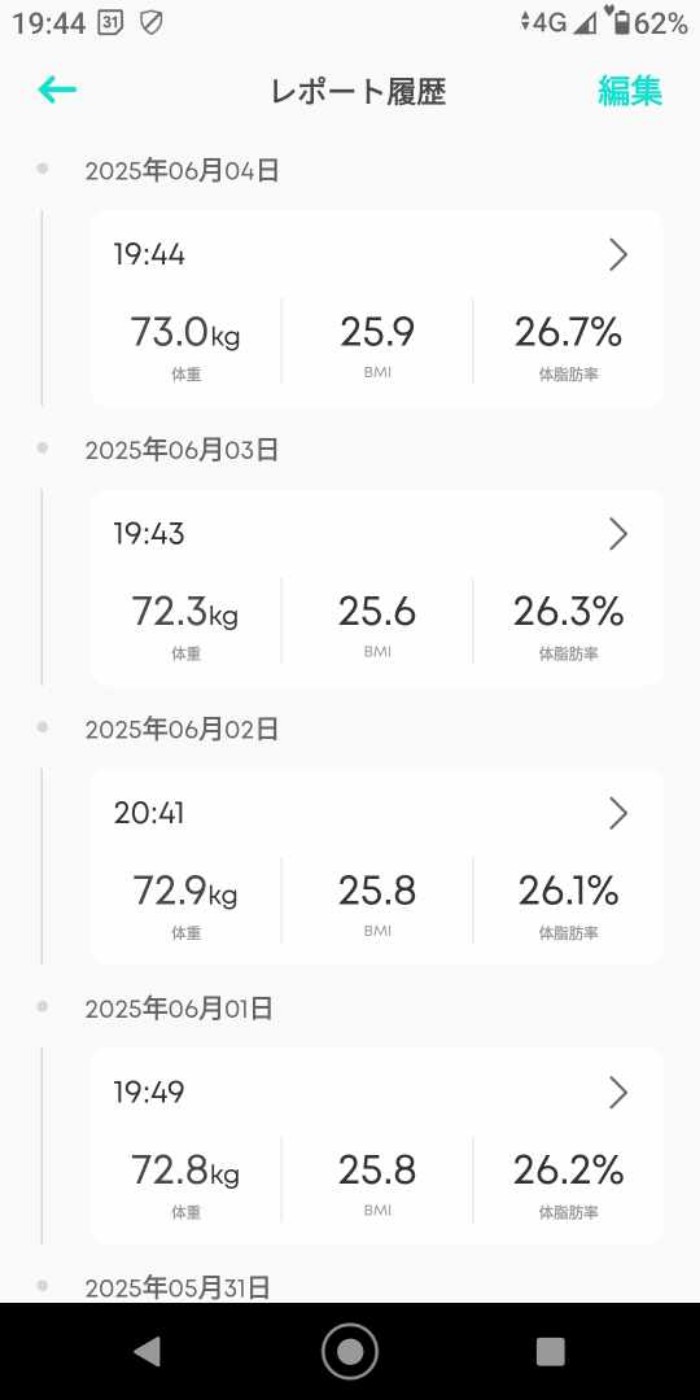700x1400 pixels.
Task: Open the 20:41 report with 72.9kg
Action: tap(376, 866)
